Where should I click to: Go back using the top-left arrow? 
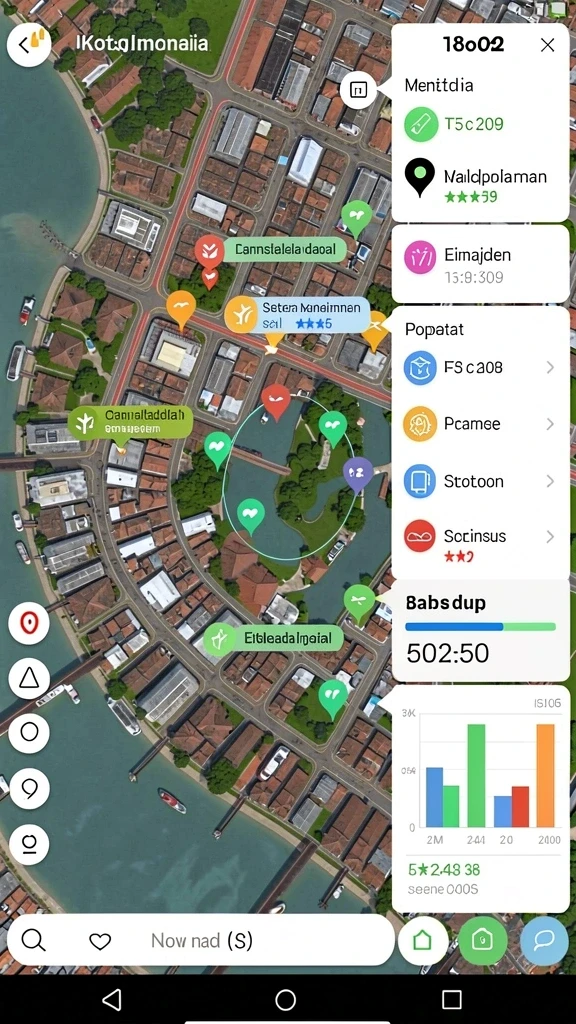pyautogui.click(x=29, y=44)
